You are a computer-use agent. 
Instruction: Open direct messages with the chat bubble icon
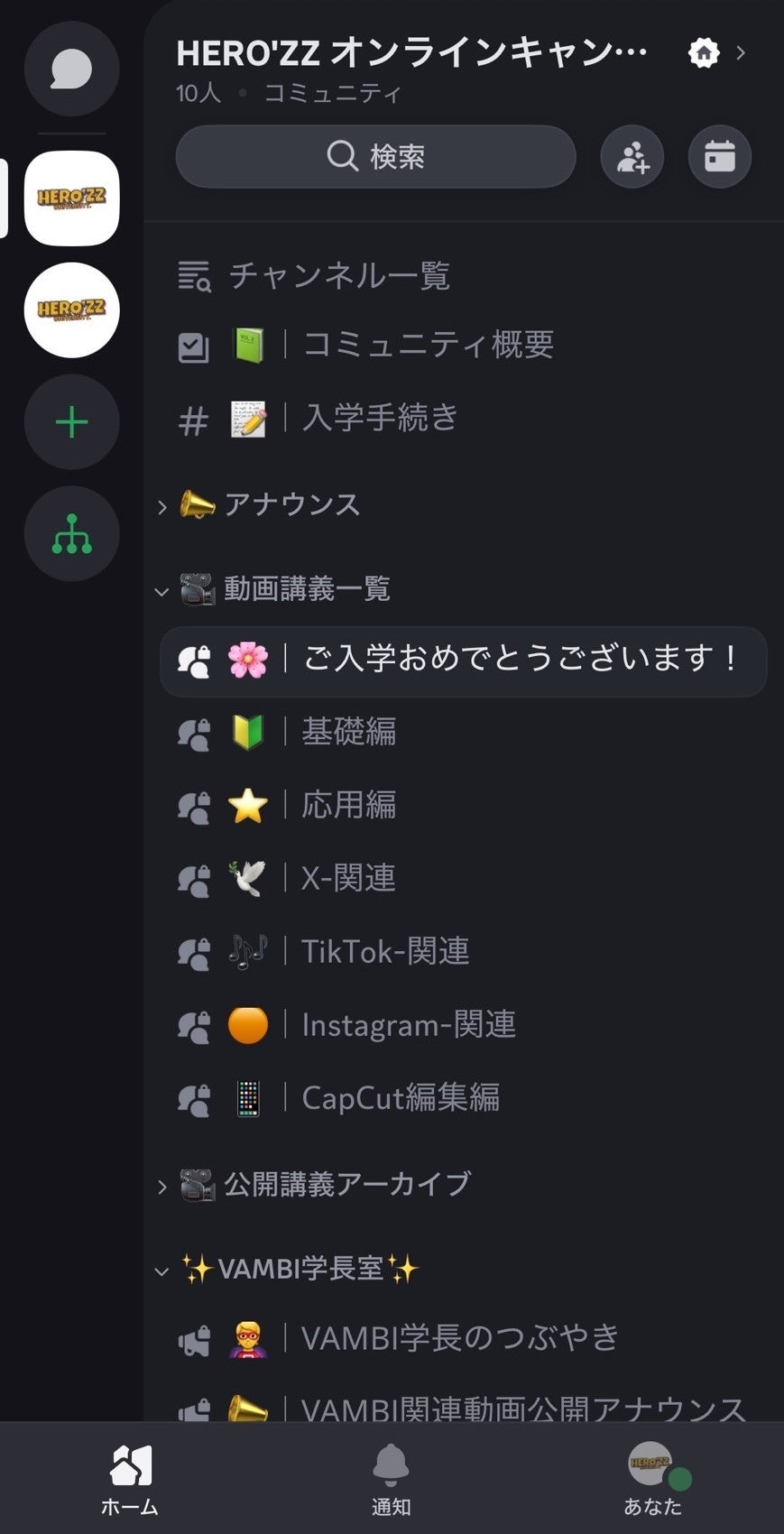(x=71, y=69)
